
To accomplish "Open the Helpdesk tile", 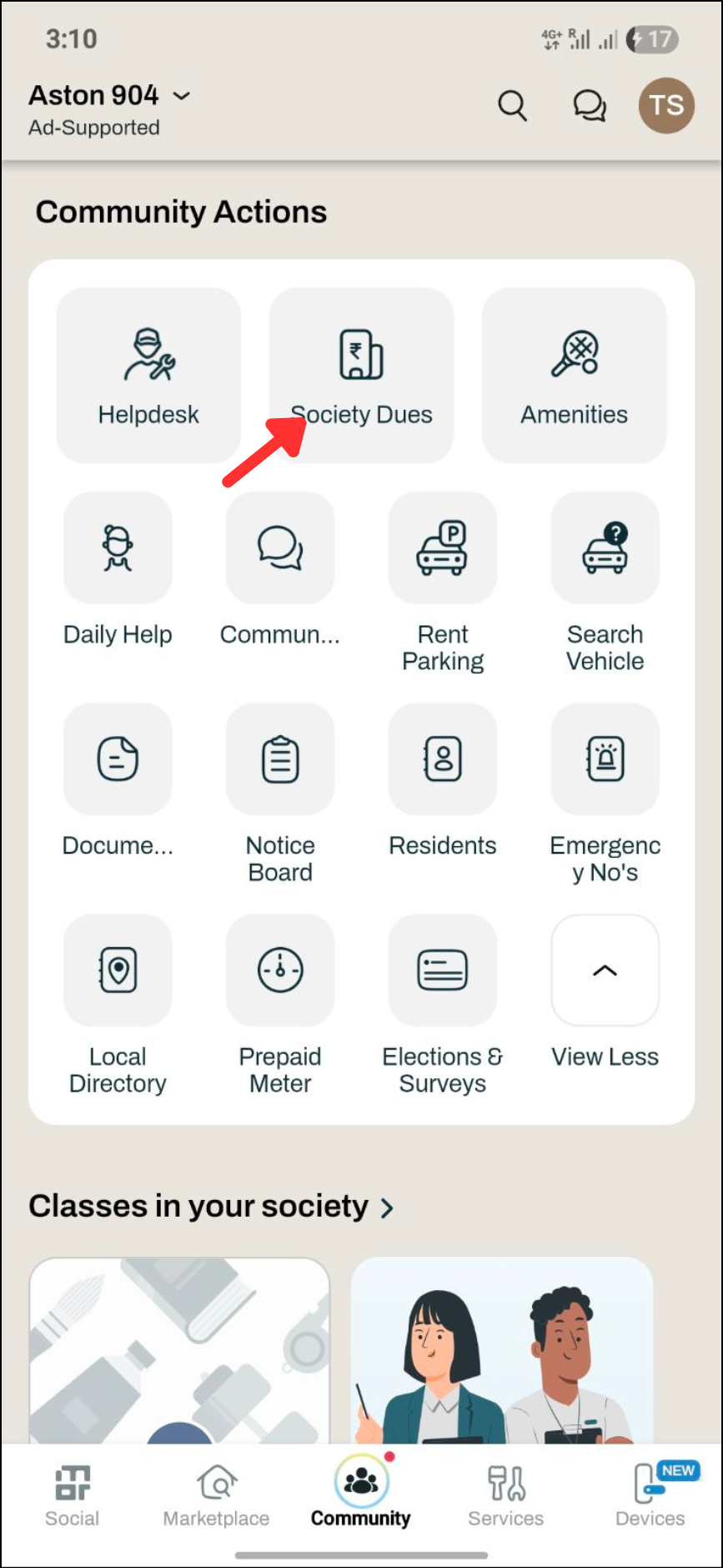I will [x=148, y=375].
